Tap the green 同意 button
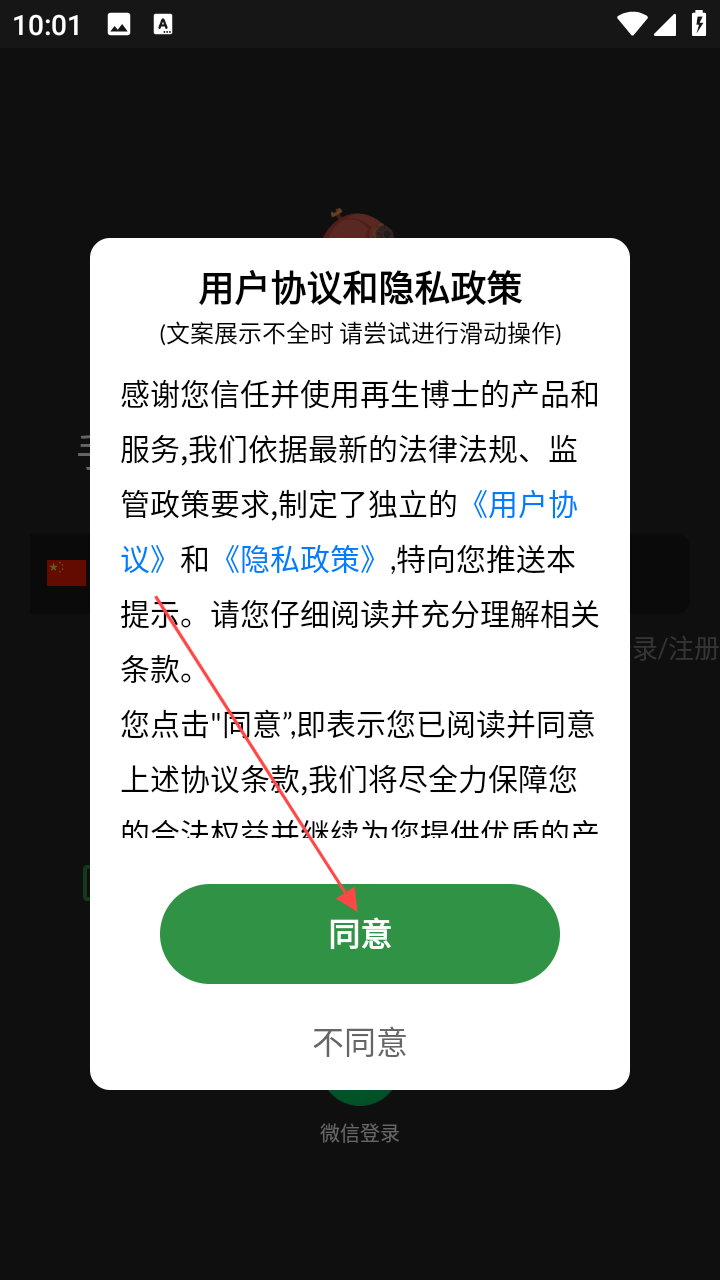The image size is (720, 1280). (359, 933)
